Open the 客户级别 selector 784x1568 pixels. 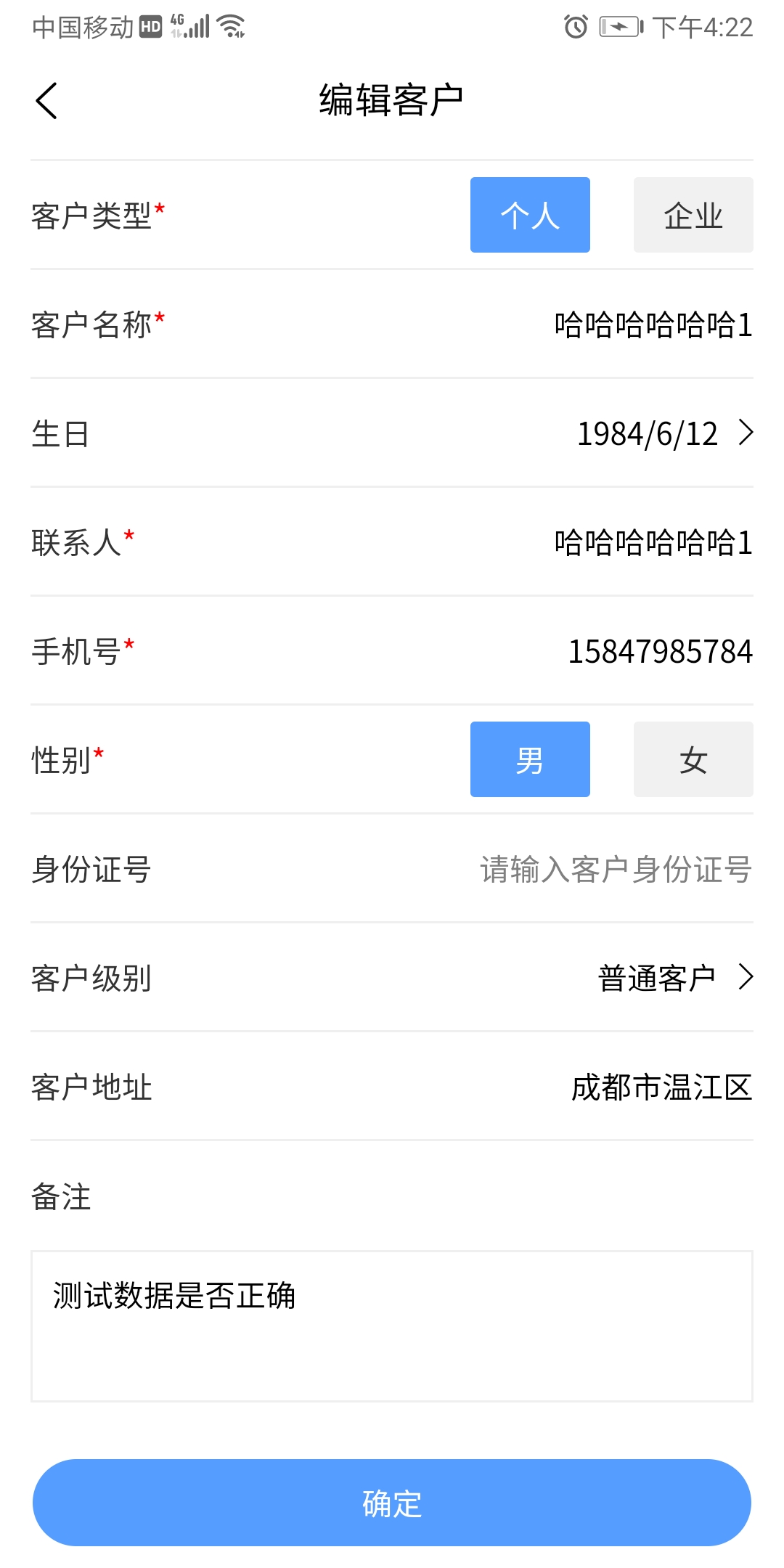[674, 978]
